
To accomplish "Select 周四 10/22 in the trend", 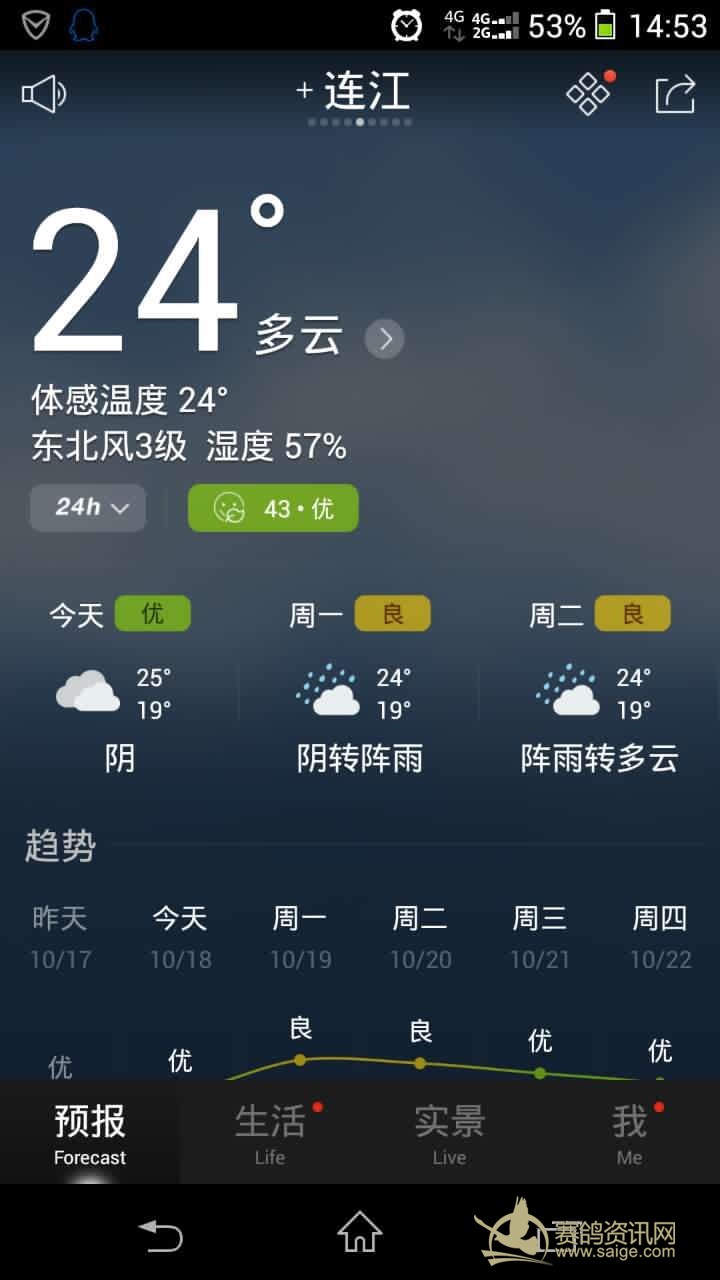I will tap(660, 937).
